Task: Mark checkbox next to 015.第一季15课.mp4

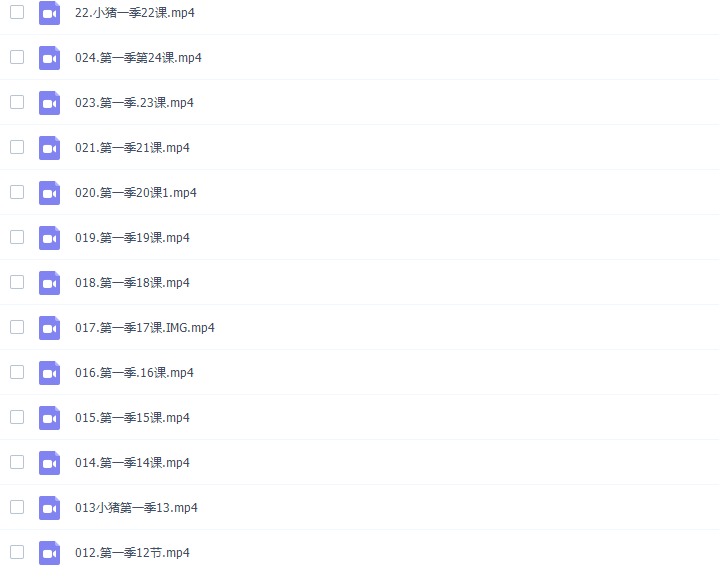Action: [x=17, y=417]
